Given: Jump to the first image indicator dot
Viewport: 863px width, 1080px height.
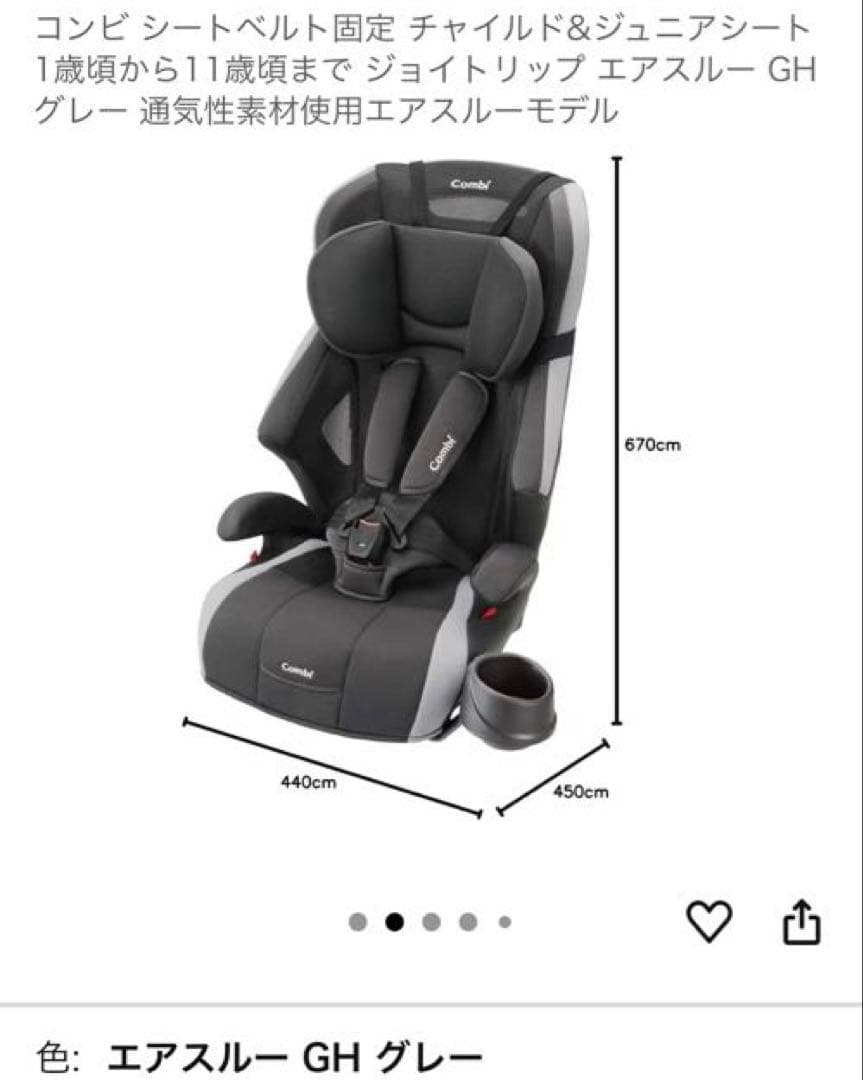Looking at the screenshot, I should click(358, 922).
